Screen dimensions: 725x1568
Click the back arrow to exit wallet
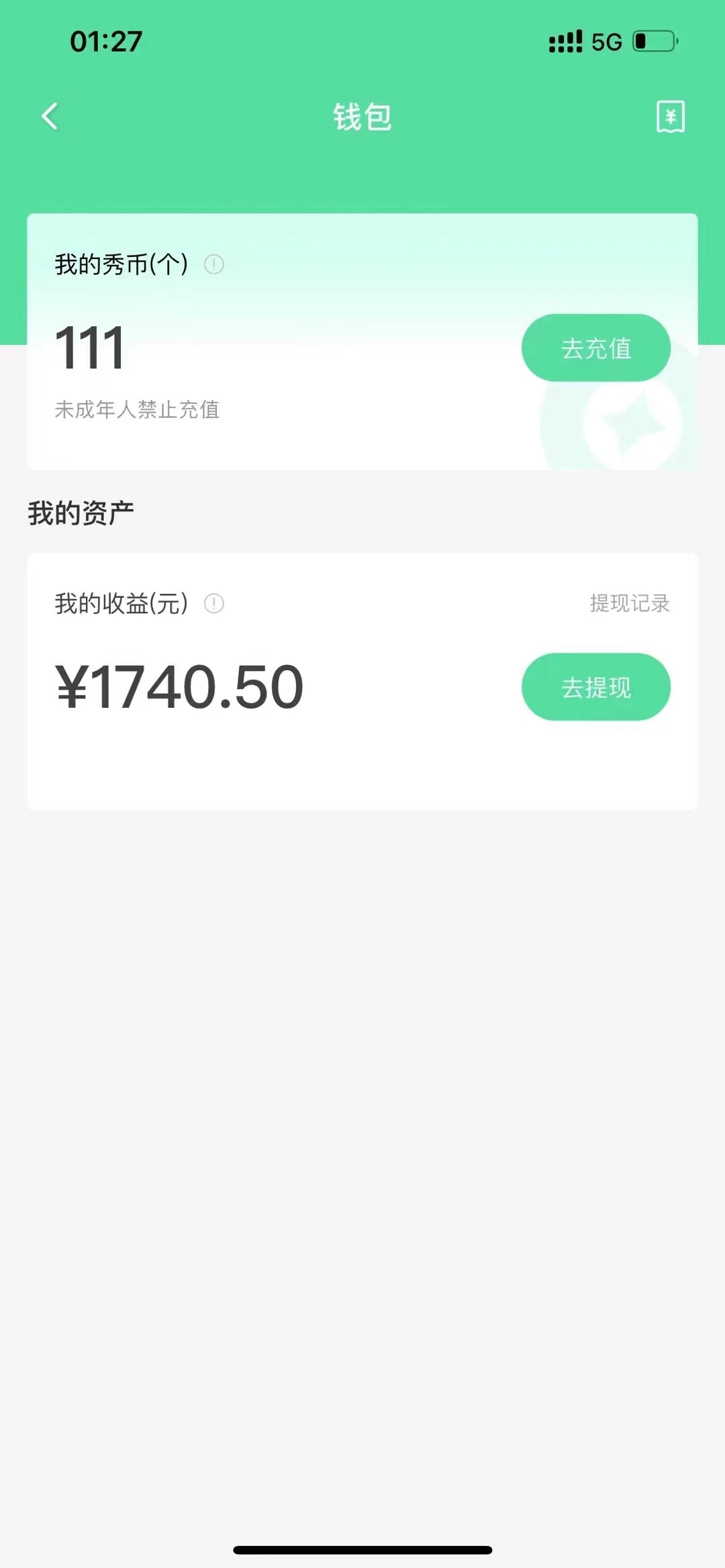pos(48,116)
